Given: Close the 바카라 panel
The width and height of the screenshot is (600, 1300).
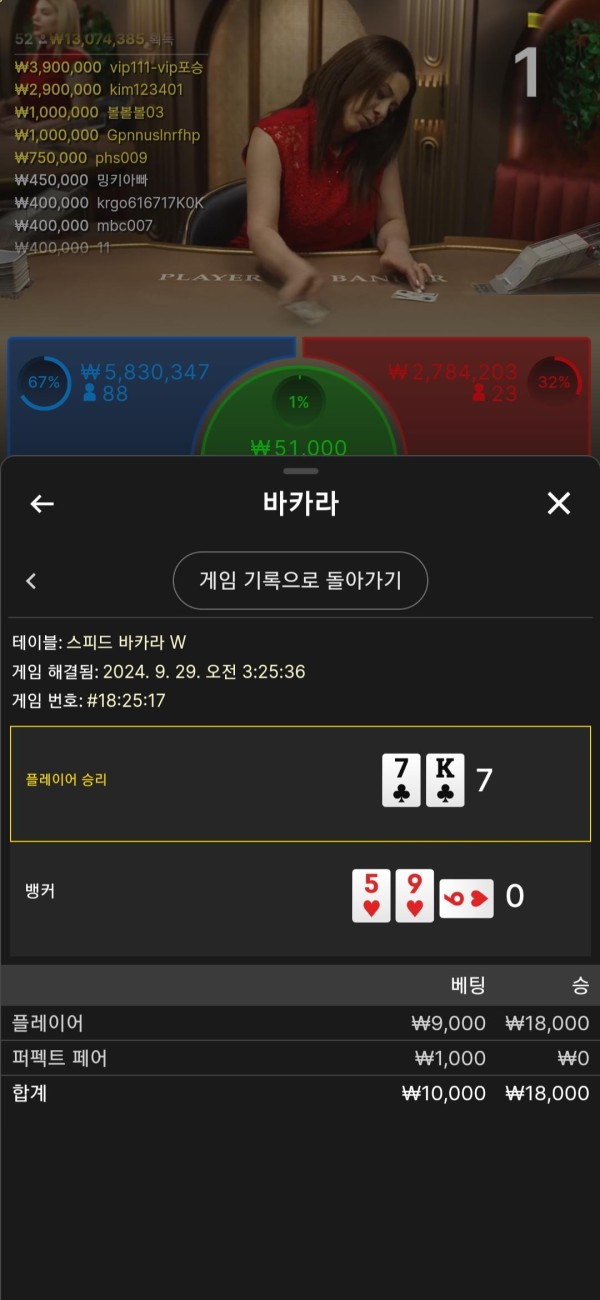Looking at the screenshot, I should point(558,504).
